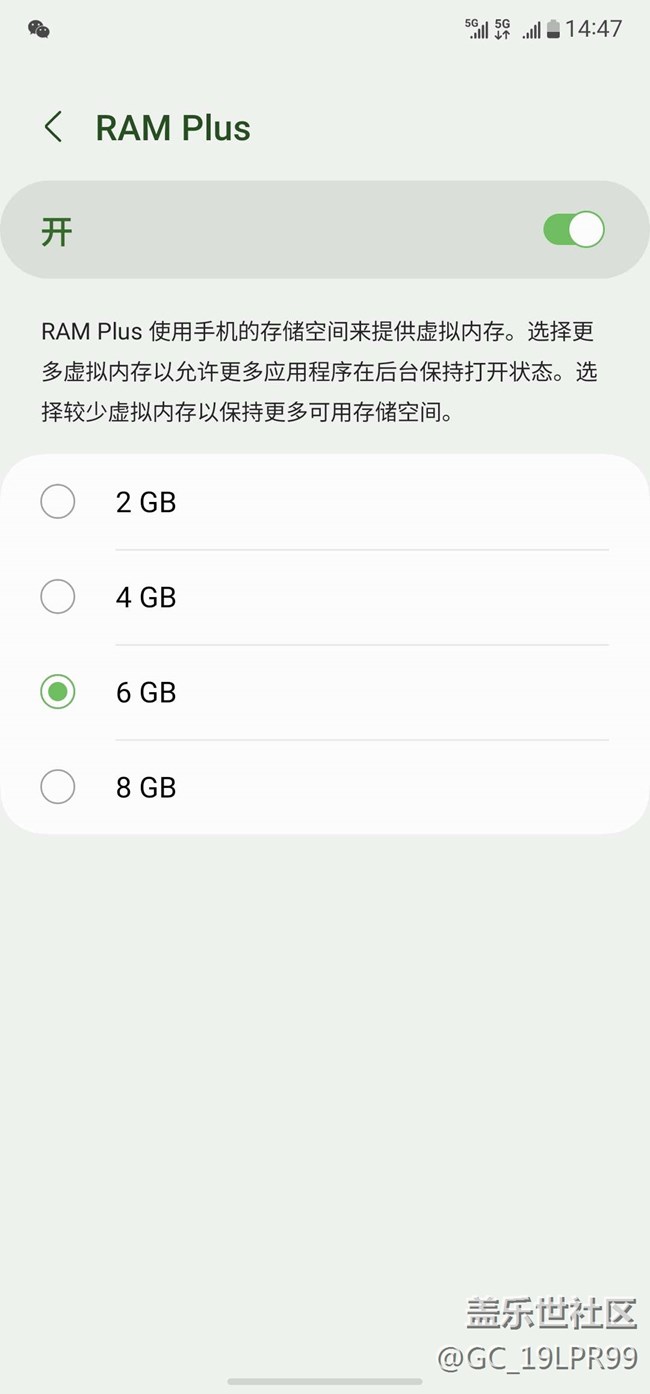
Task: Pick the 8 GB option
Action: pyautogui.click(x=325, y=788)
